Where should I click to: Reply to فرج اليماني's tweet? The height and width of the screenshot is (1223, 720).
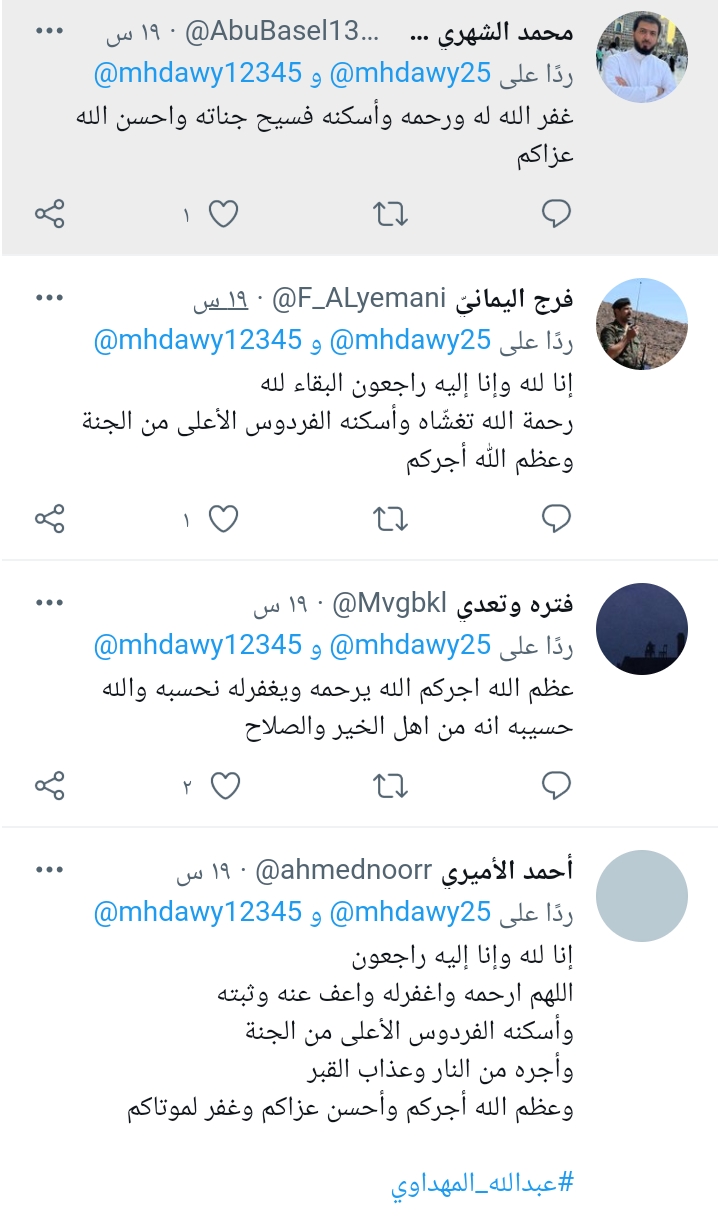pos(556,518)
